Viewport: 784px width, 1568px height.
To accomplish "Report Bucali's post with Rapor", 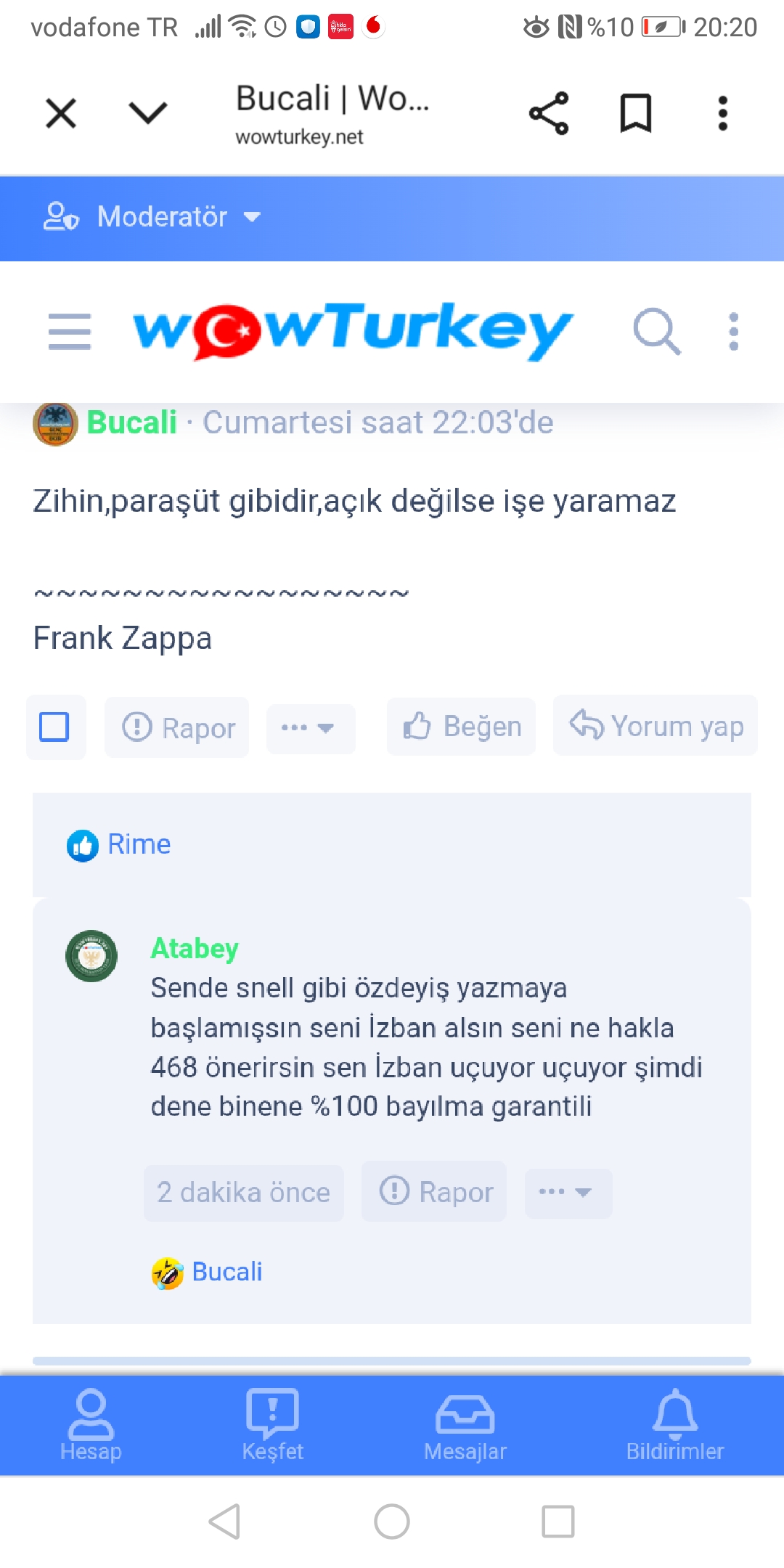I will coord(177,727).
